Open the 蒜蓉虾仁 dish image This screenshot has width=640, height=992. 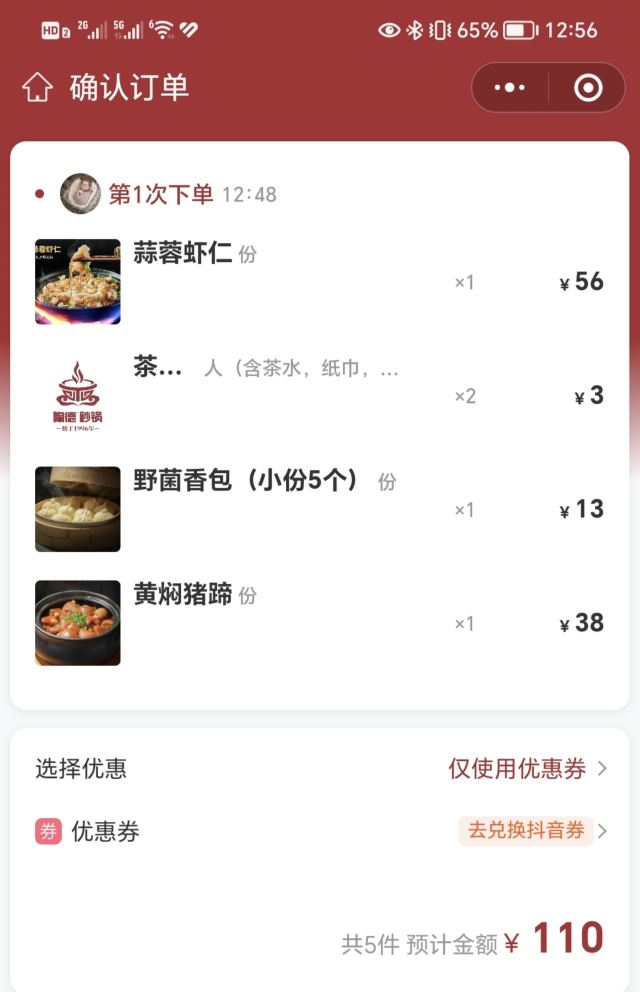(x=78, y=282)
